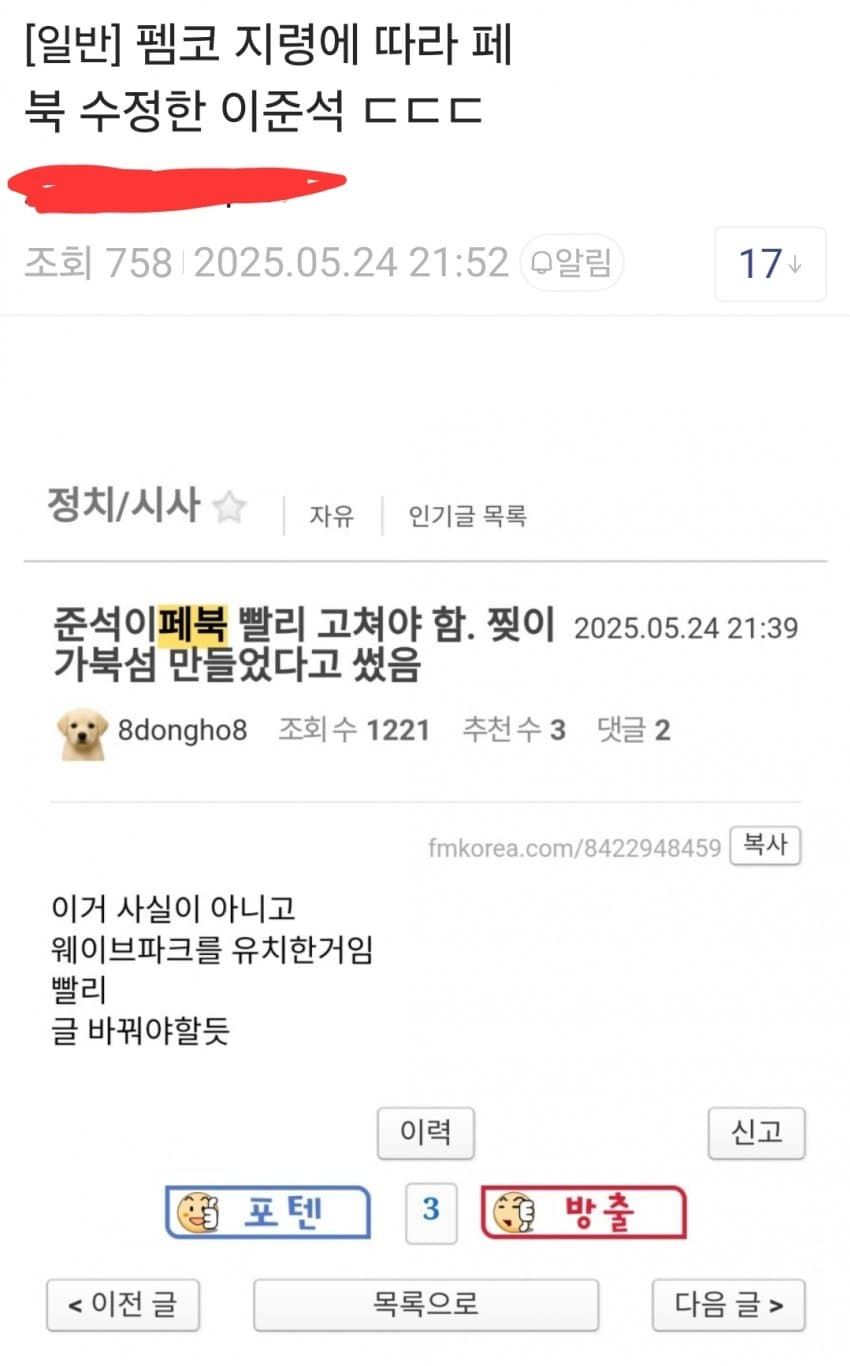Open the embedded screenshot image in the post
Viewport: 850px width, 1366px height.
(x=425, y=900)
